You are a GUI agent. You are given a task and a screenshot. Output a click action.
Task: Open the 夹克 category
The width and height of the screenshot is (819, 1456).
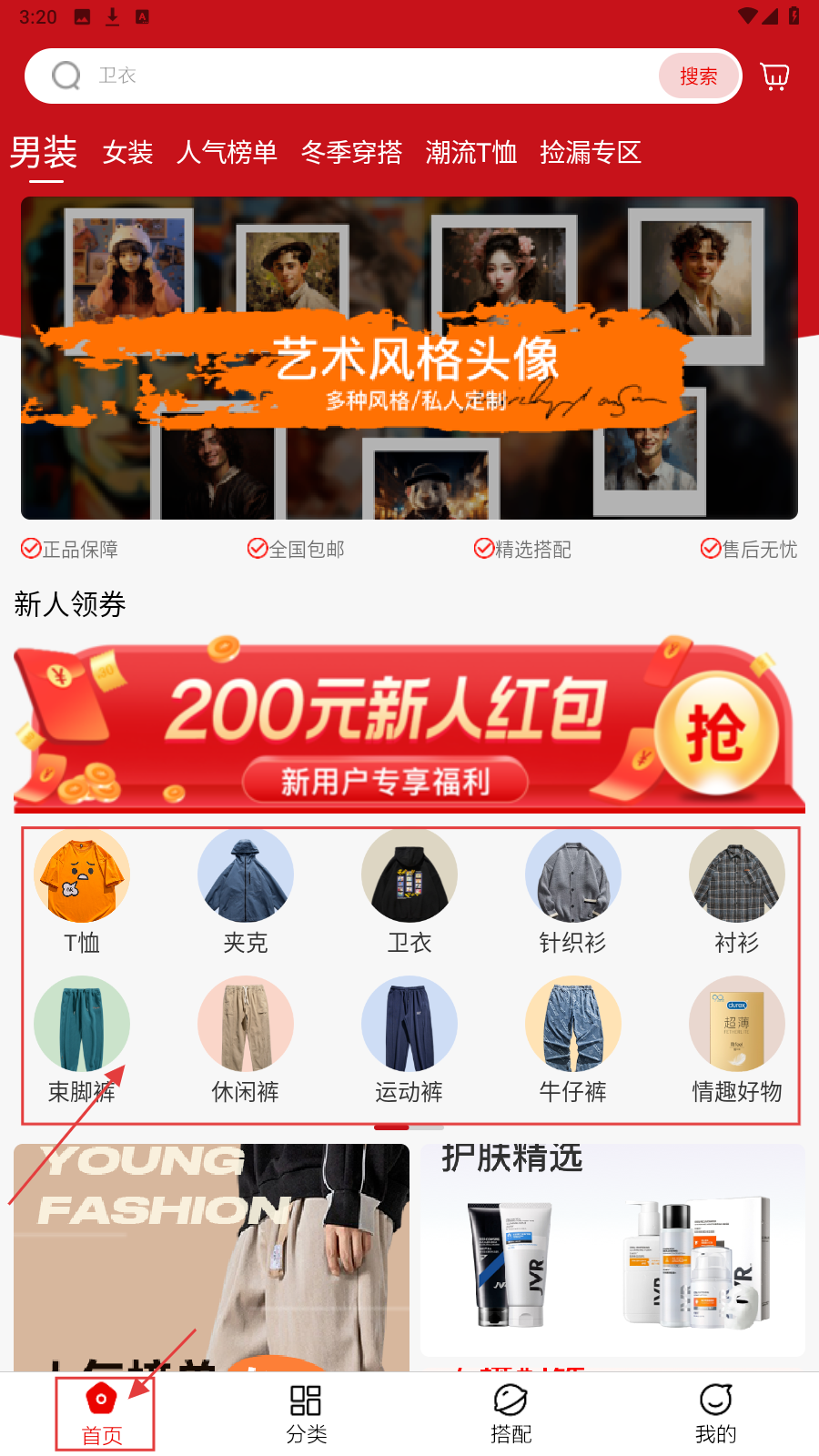coord(246,890)
